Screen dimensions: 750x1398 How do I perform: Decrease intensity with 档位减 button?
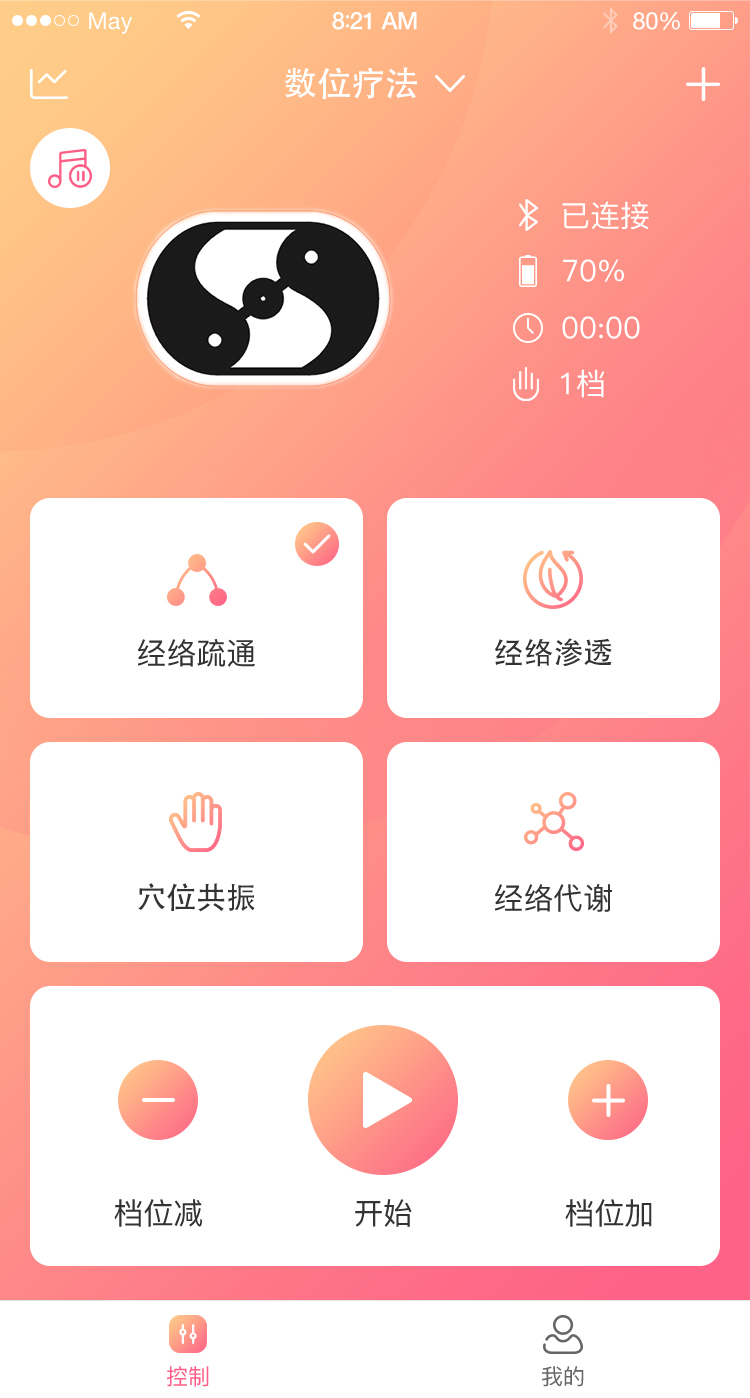[158, 1100]
